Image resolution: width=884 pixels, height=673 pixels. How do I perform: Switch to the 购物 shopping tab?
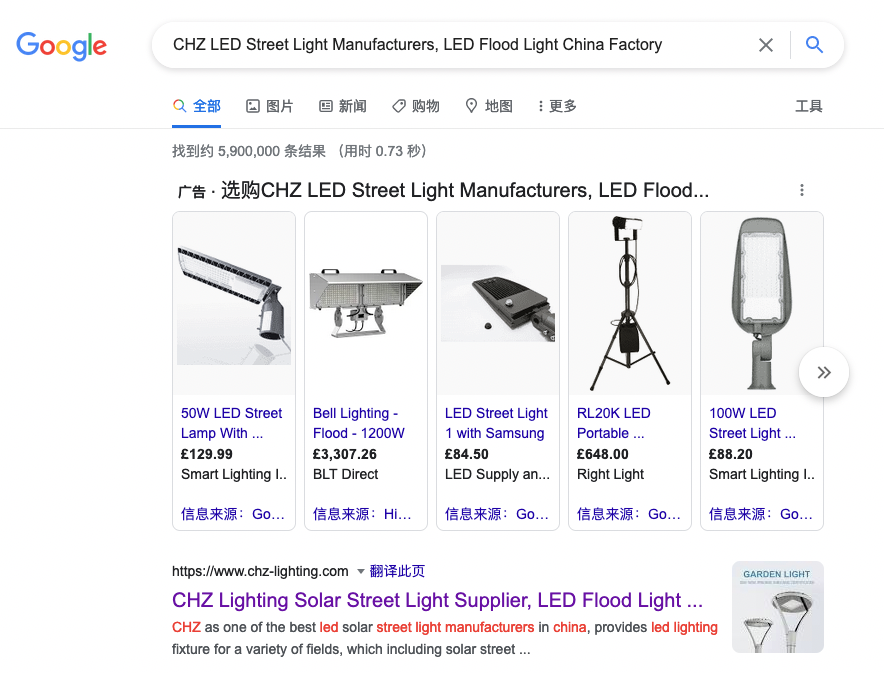[x=415, y=106]
